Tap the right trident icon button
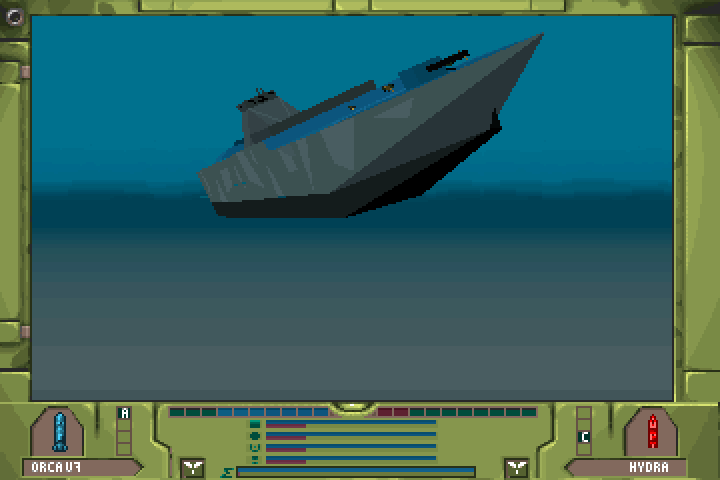This screenshot has width=720, height=480. 516,467
